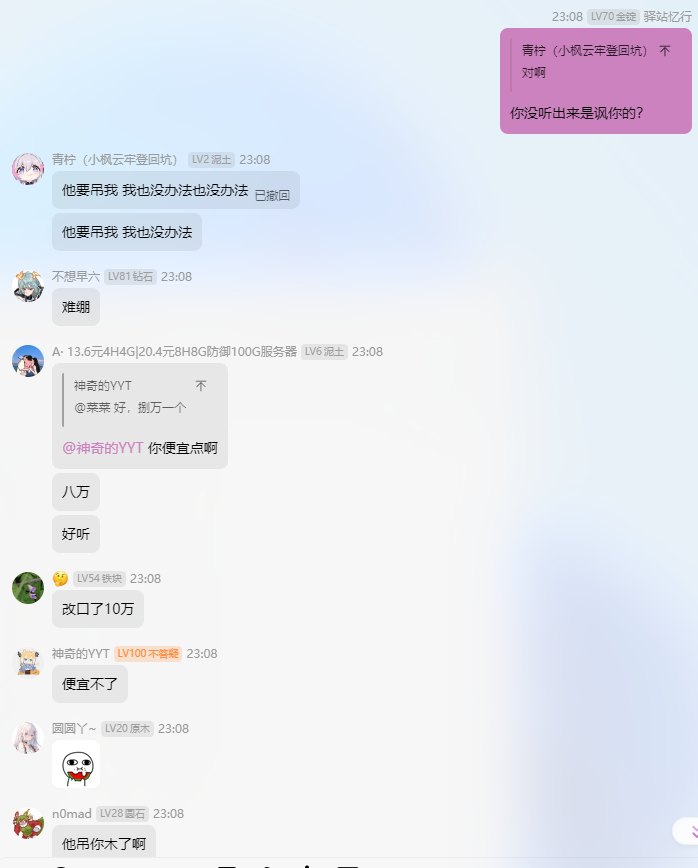Open 不想早六's profile avatar

tap(27, 286)
